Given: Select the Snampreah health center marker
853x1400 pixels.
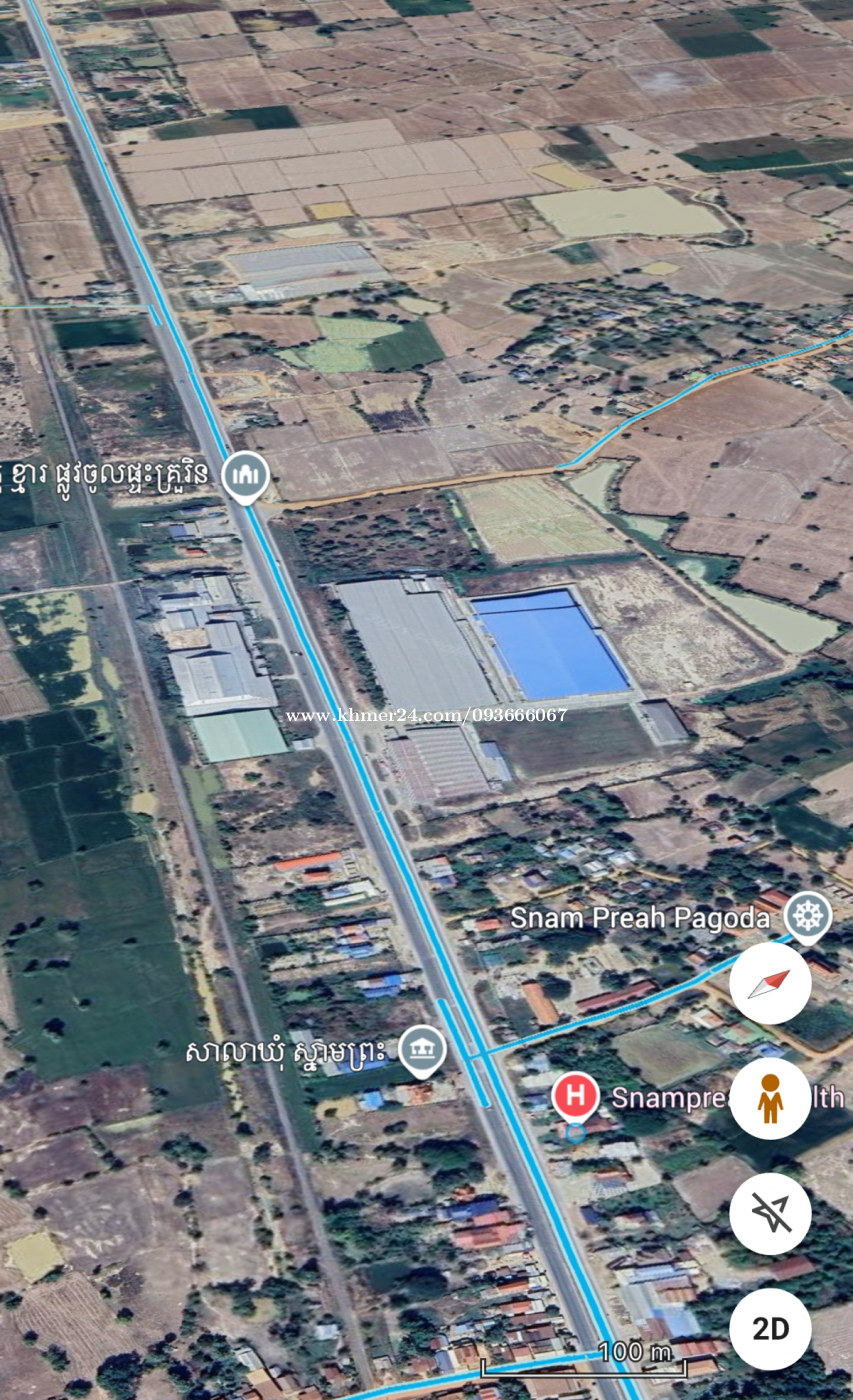Looking at the screenshot, I should tap(575, 1096).
